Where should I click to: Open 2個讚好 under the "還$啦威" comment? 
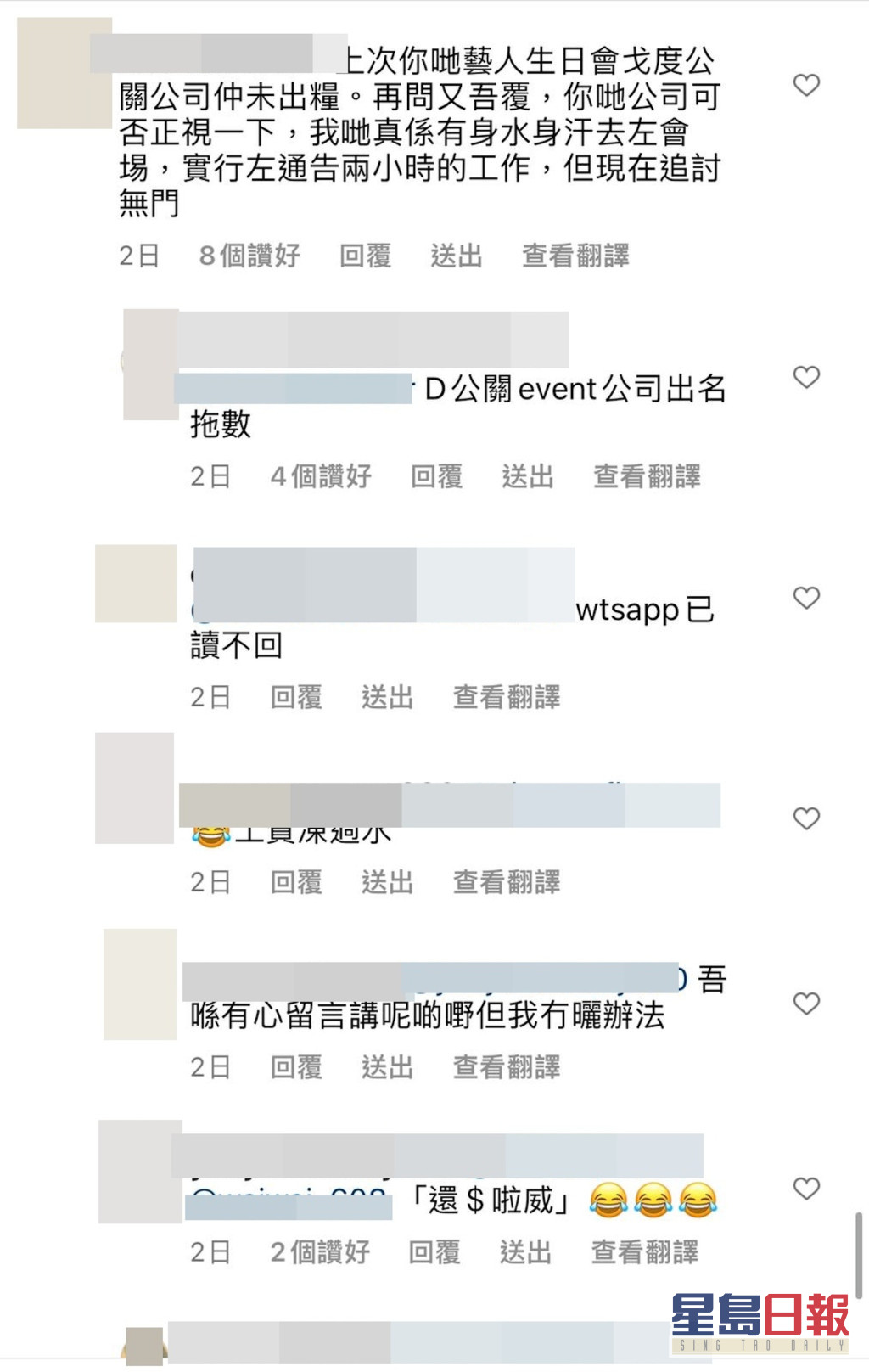[x=321, y=1252]
